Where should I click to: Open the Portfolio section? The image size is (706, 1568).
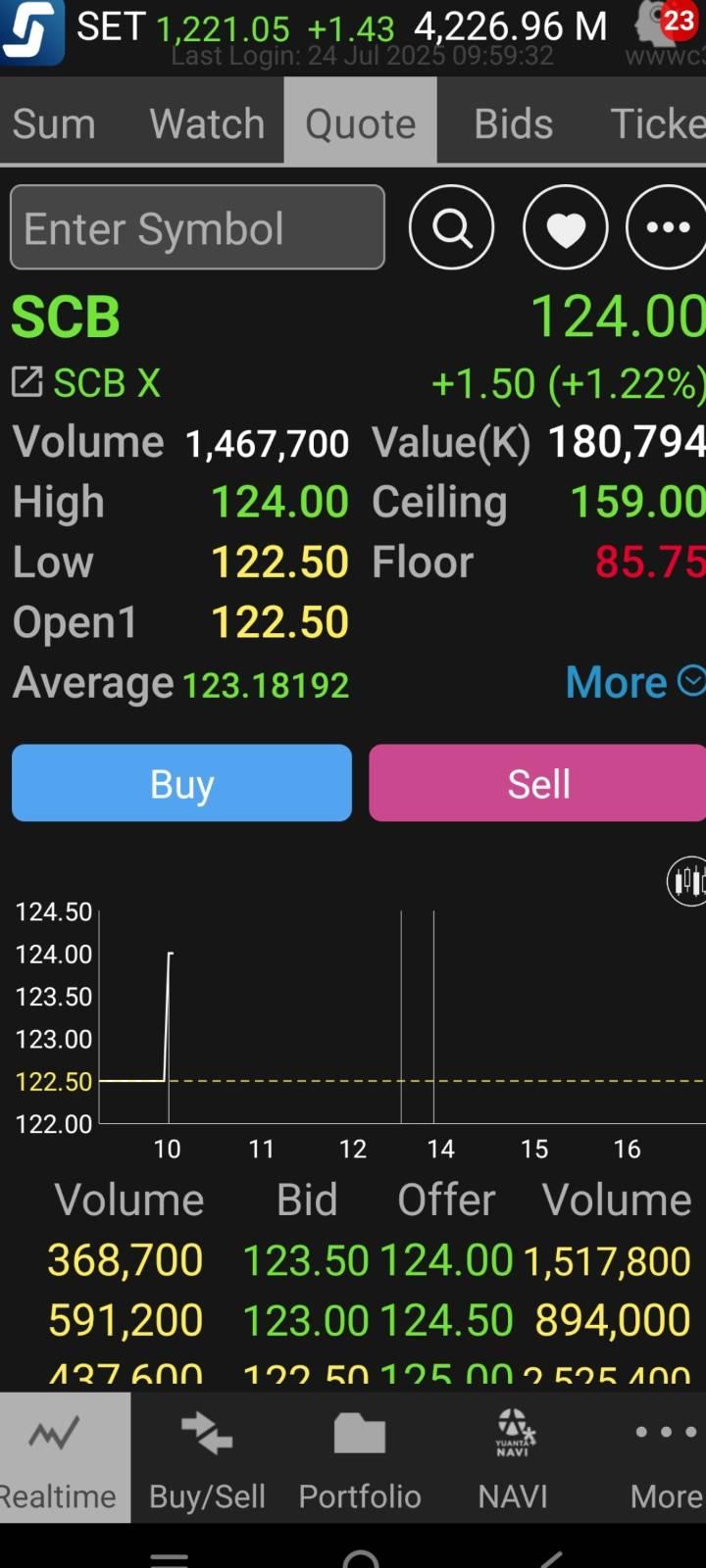(x=360, y=1457)
